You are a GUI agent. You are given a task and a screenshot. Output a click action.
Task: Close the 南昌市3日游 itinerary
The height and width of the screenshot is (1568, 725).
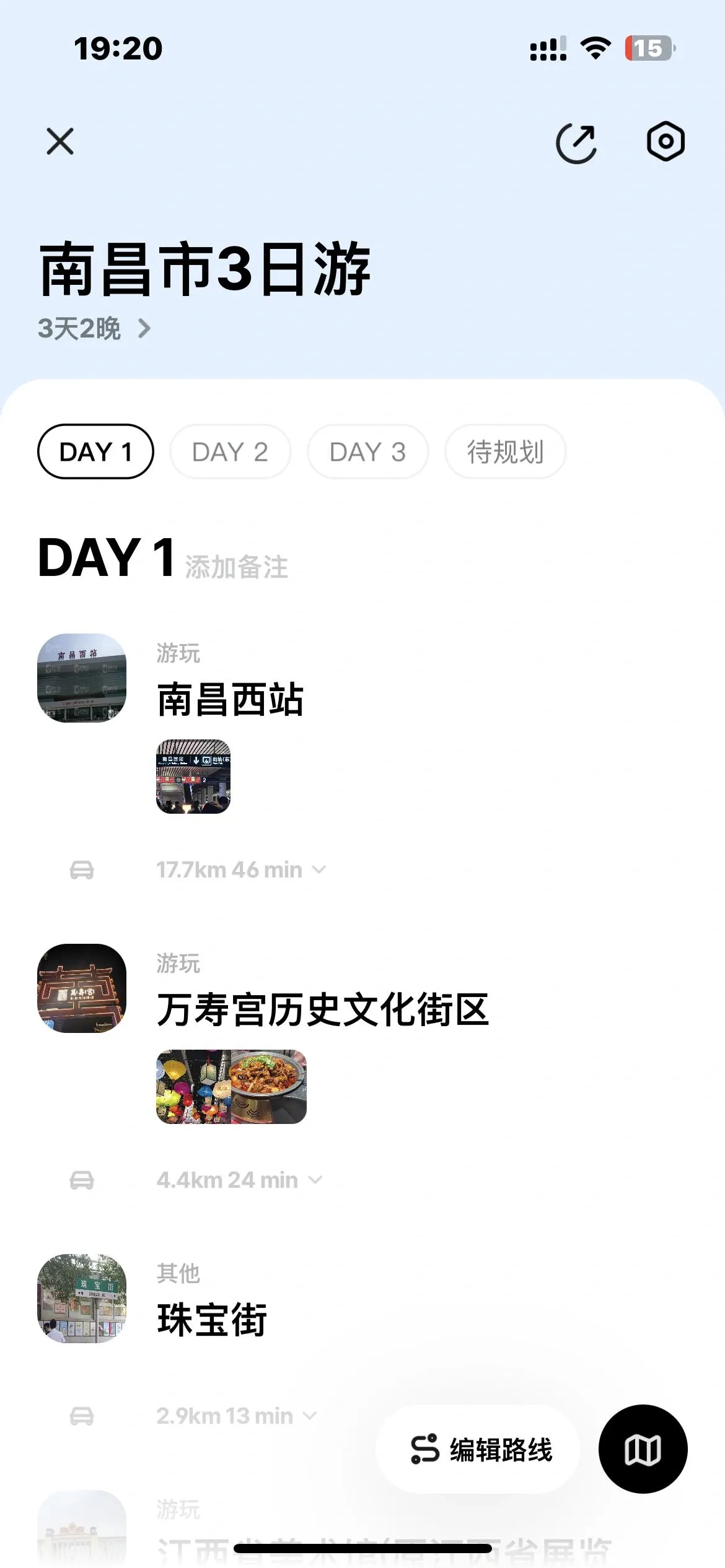tap(60, 142)
